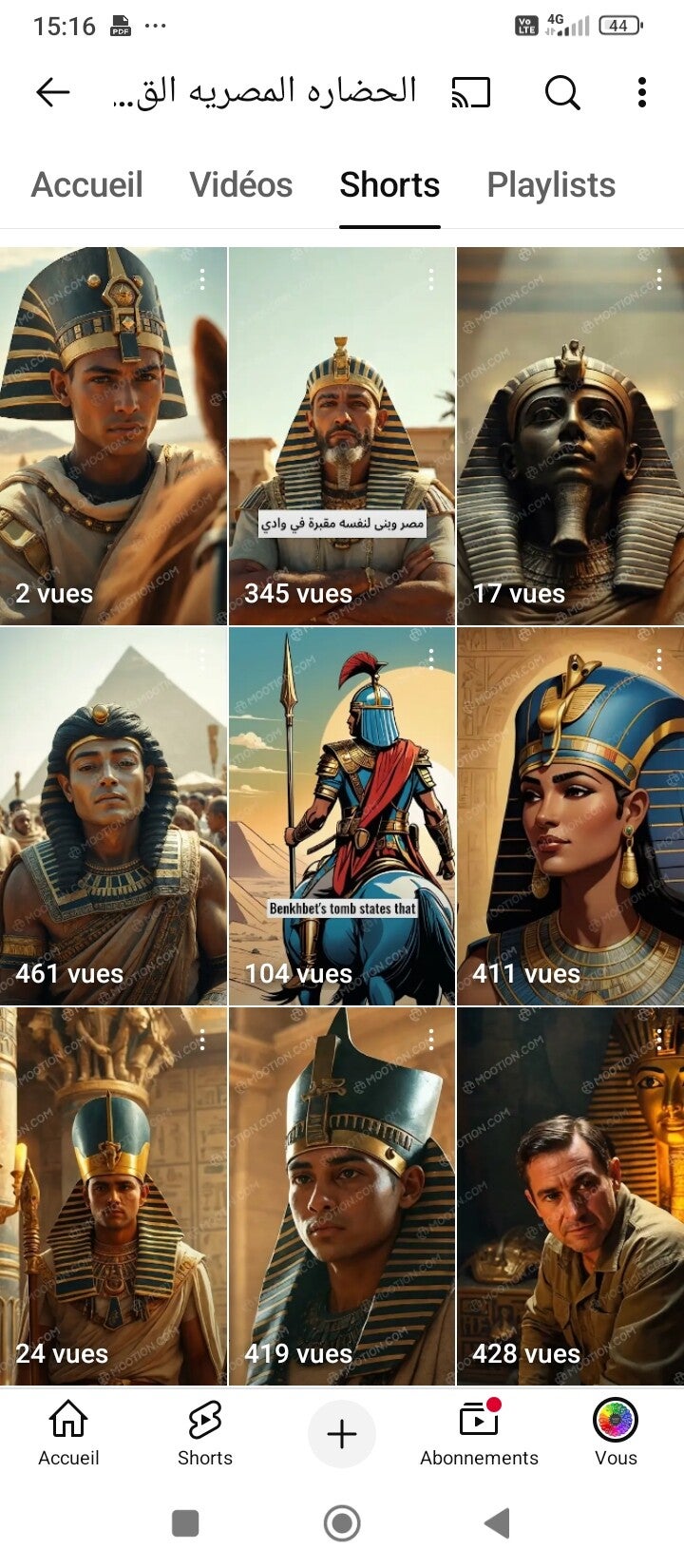Open the Playlists tab
This screenshot has height=1568, width=684.
[x=551, y=184]
